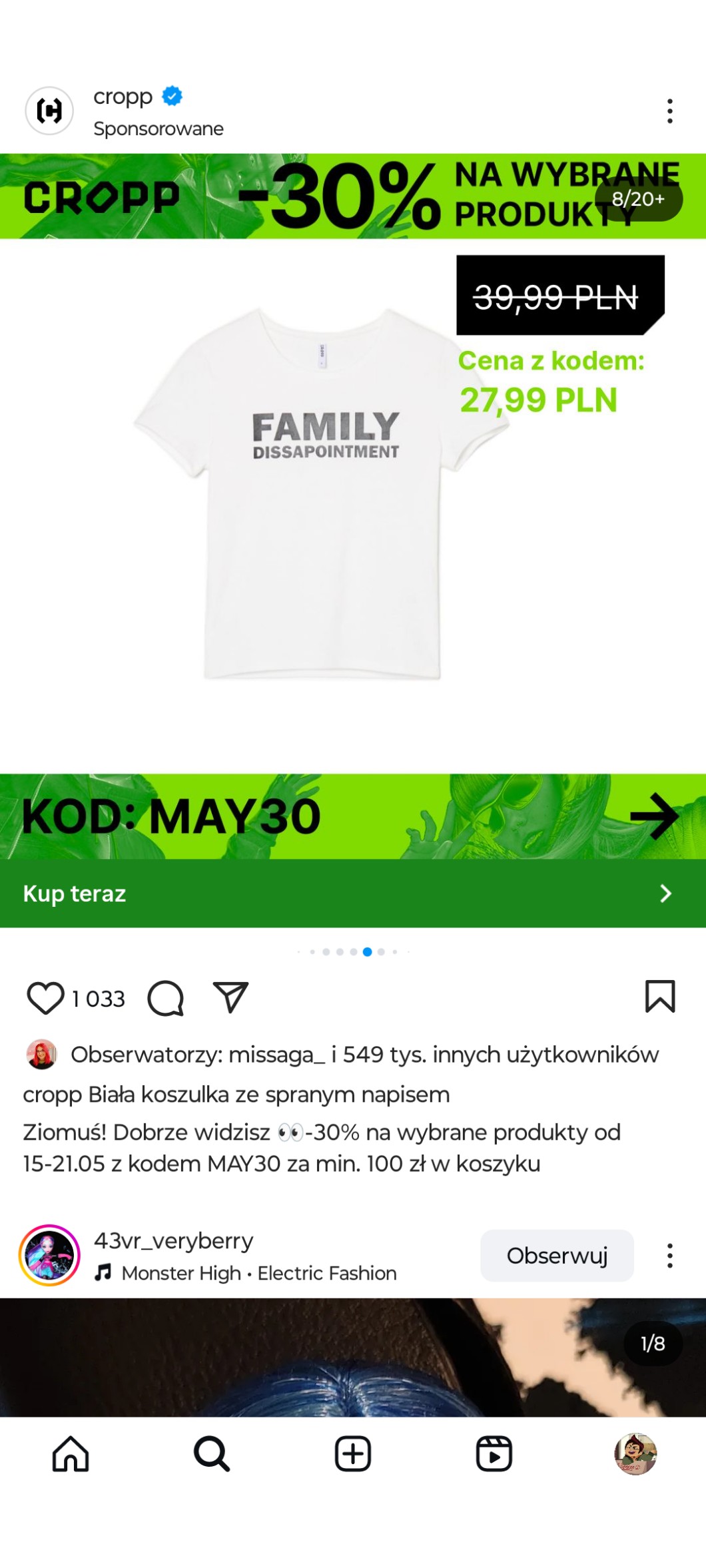The image size is (706, 1568).
Task: Share the cropp post
Action: pos(230,997)
